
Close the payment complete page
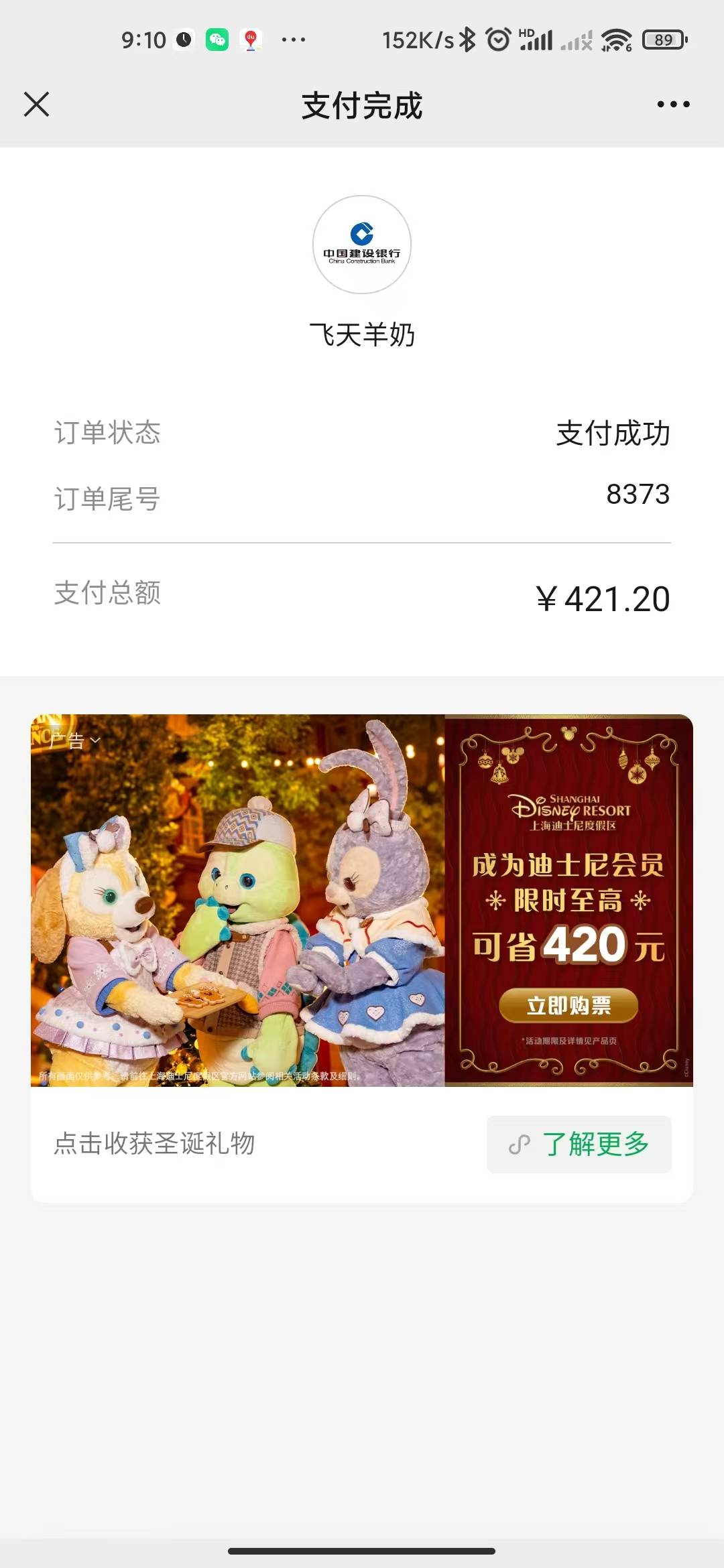pos(37,105)
